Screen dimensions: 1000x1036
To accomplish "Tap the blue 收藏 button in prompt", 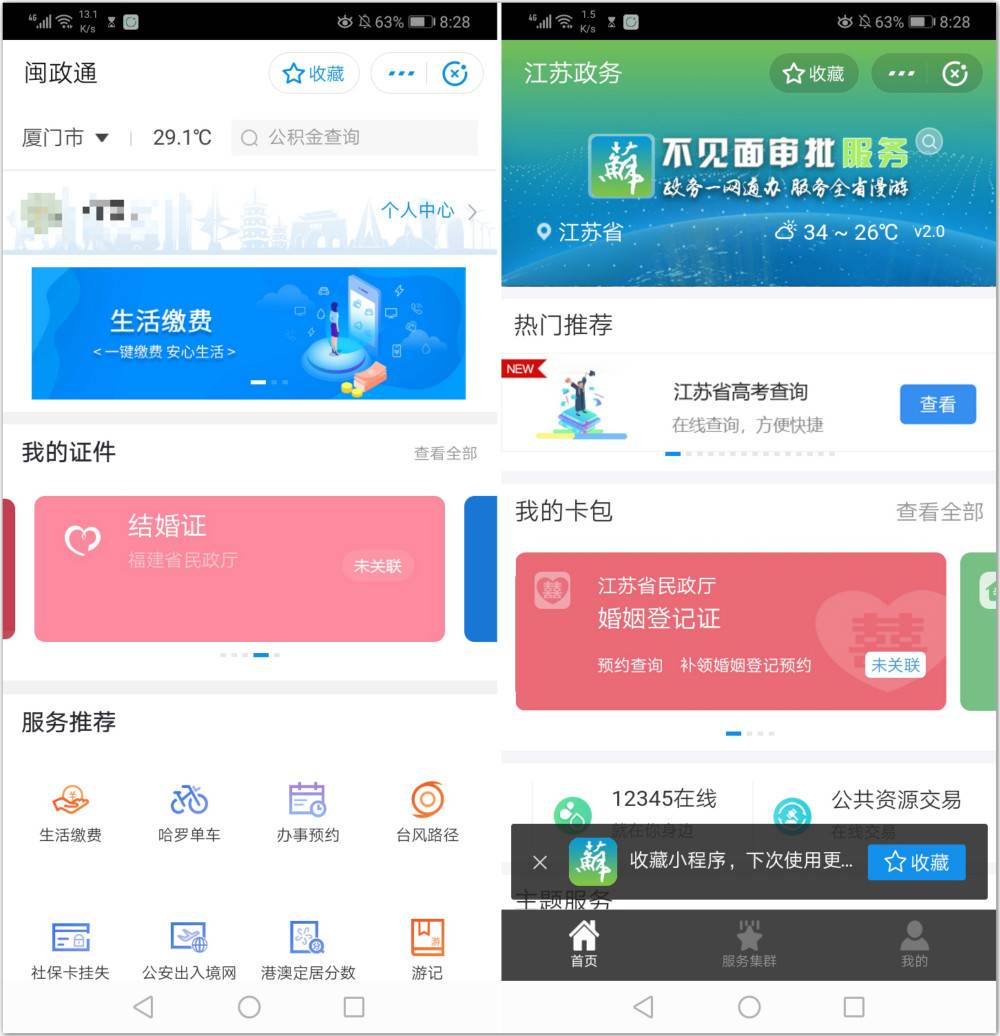I will coord(916,862).
